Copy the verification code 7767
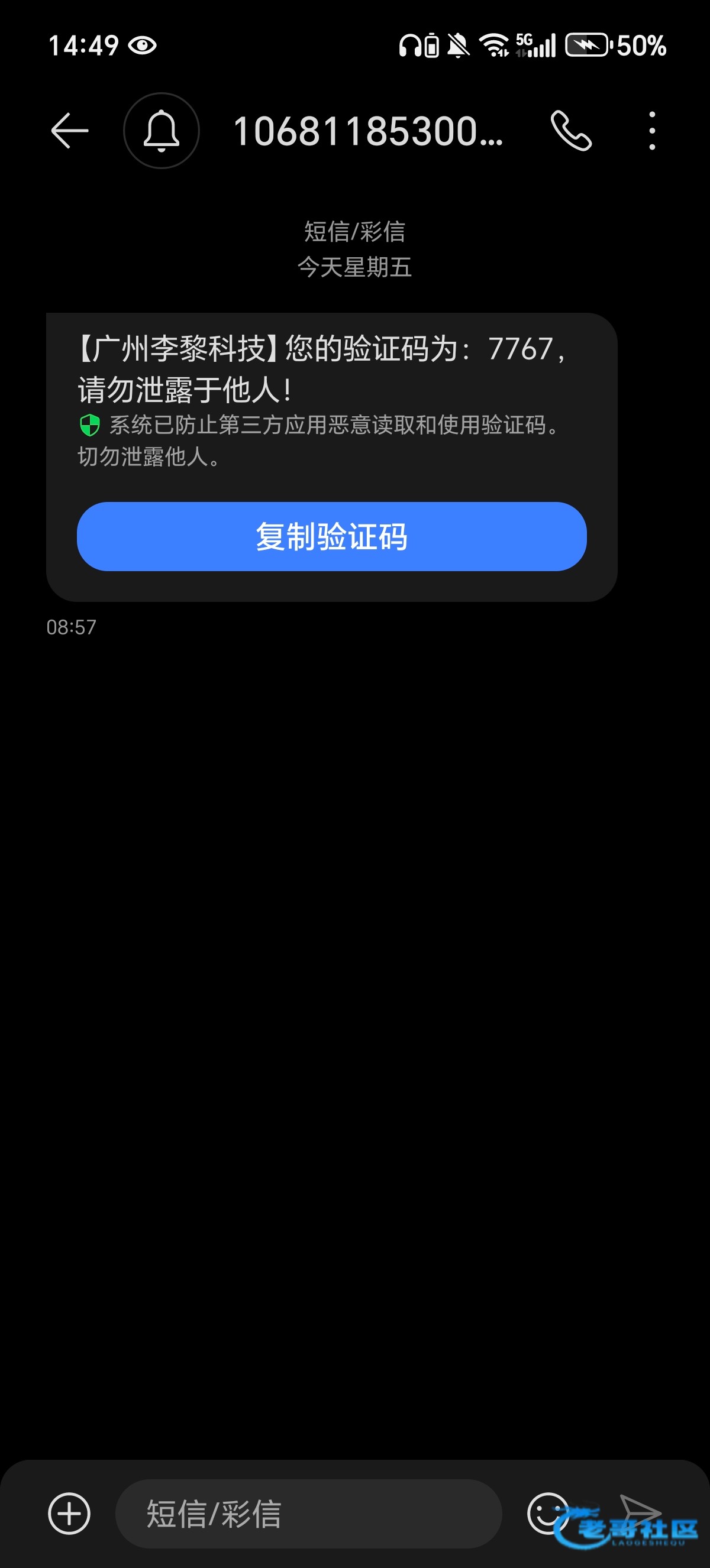 (331, 536)
